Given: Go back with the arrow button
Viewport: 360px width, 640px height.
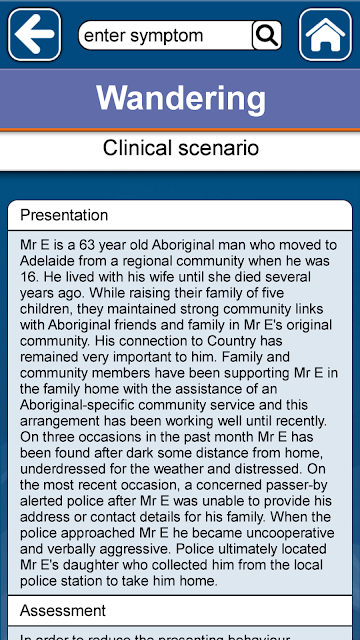Looking at the screenshot, I should tap(35, 35).
